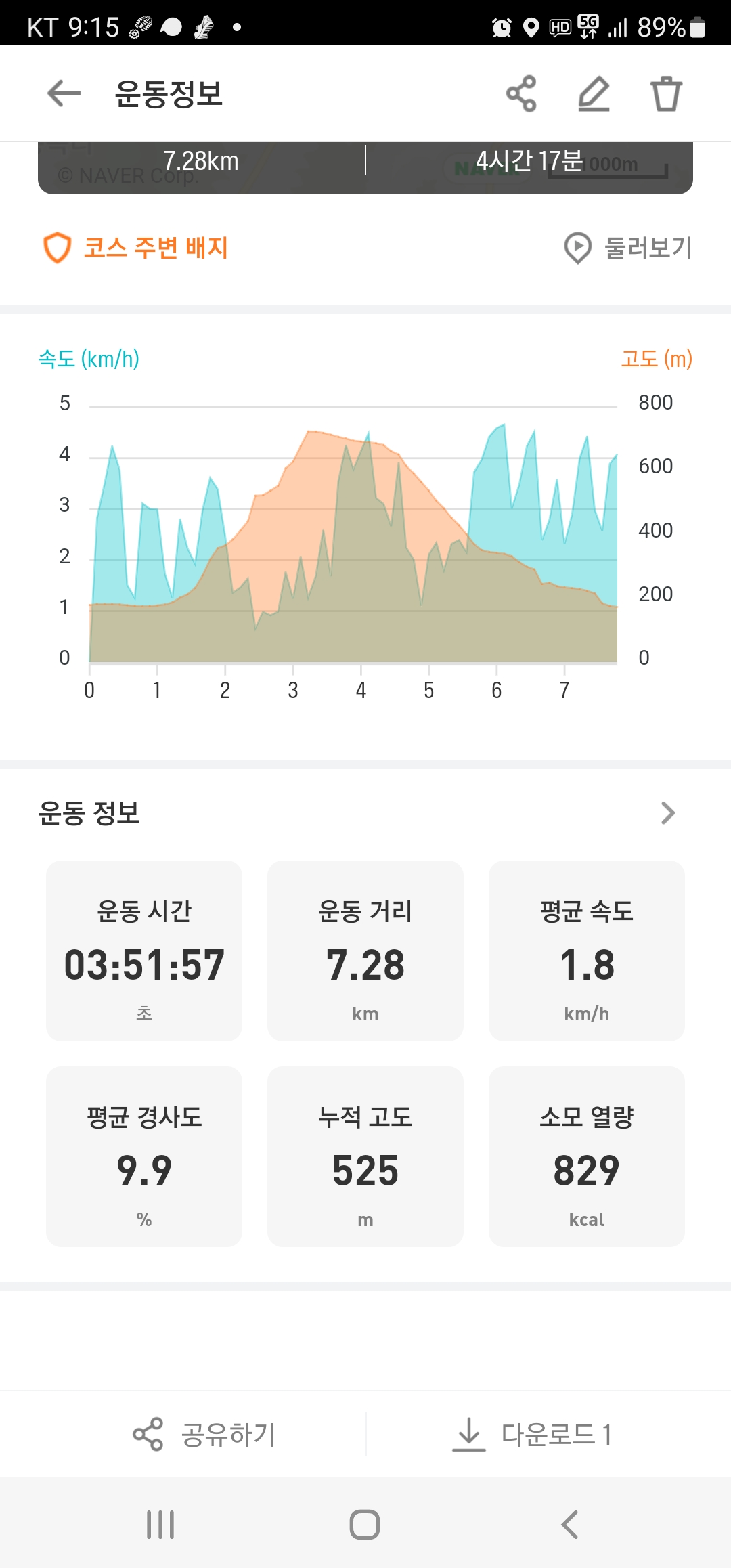Tap the 공유하기 button at the bottom

click(x=205, y=1434)
